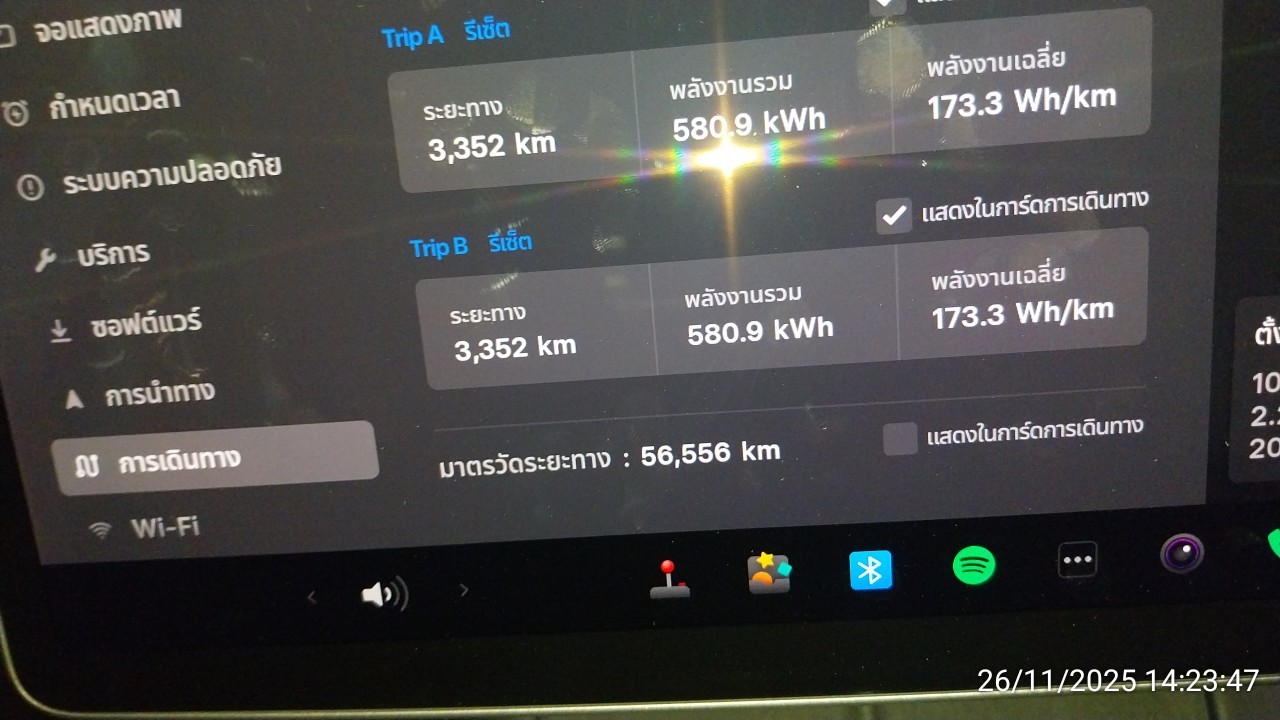Open the บริการ service menu

pyautogui.click(x=112, y=255)
